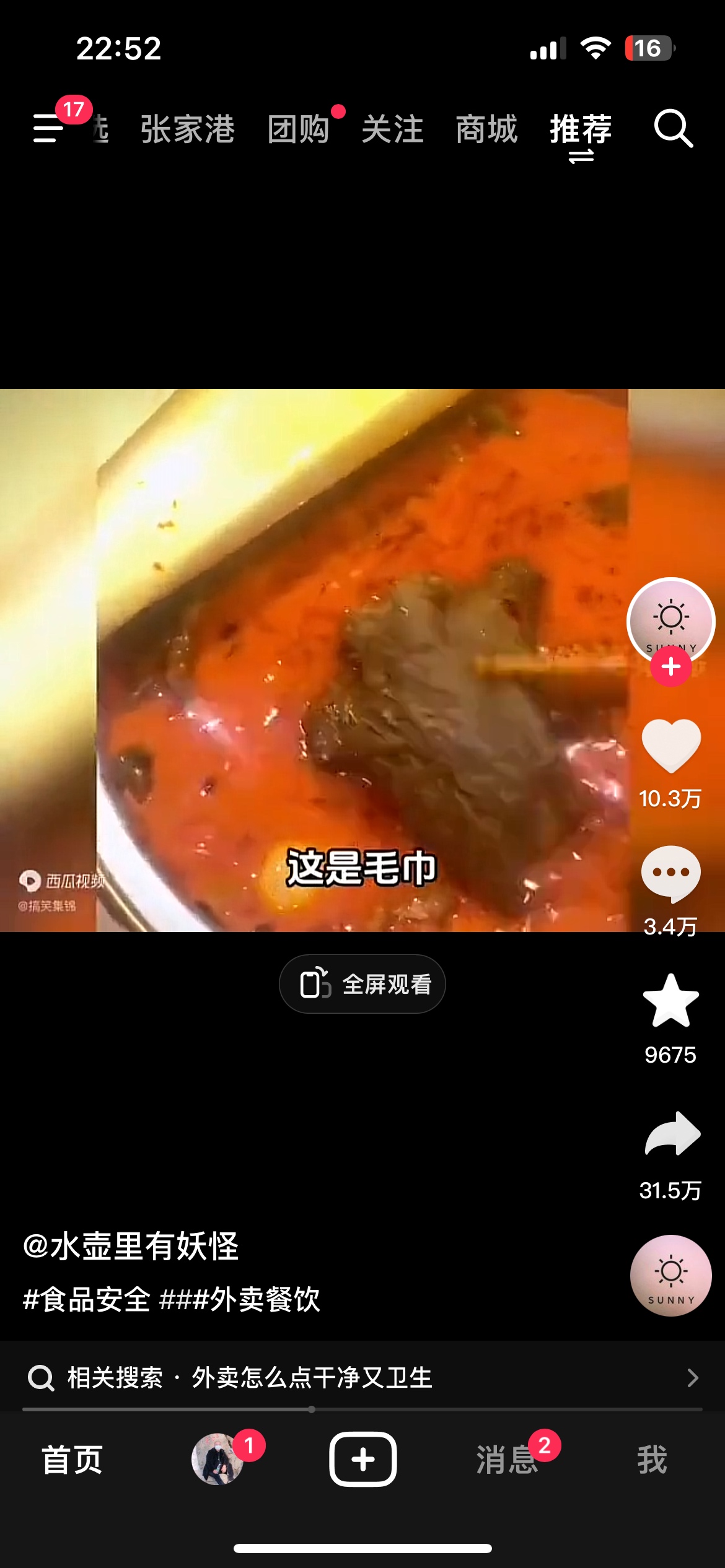Open the #食品安全 hashtag
725x1568 pixels.
click(x=86, y=1299)
